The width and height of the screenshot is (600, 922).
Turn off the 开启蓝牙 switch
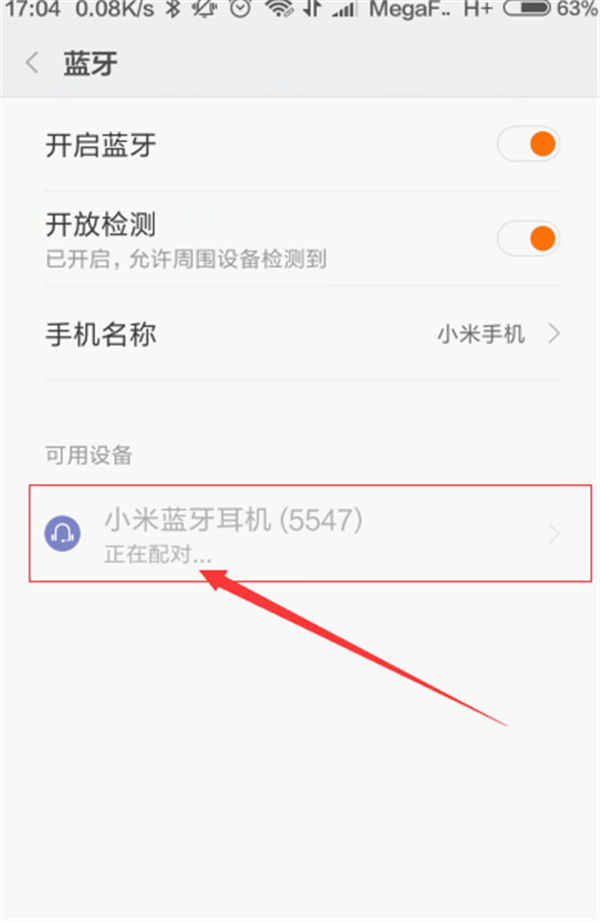[x=528, y=146]
